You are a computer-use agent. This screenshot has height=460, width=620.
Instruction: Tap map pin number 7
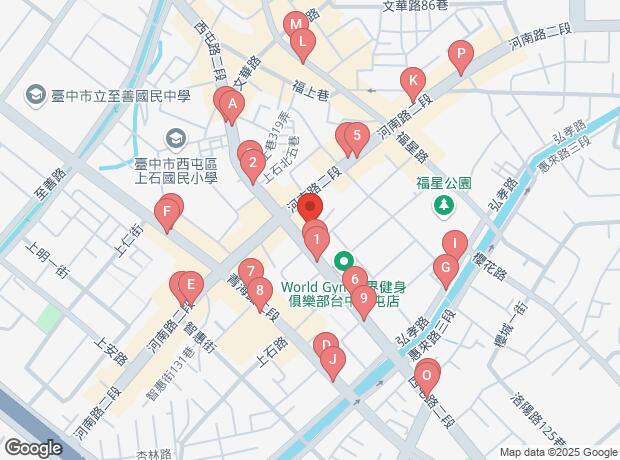(251, 271)
